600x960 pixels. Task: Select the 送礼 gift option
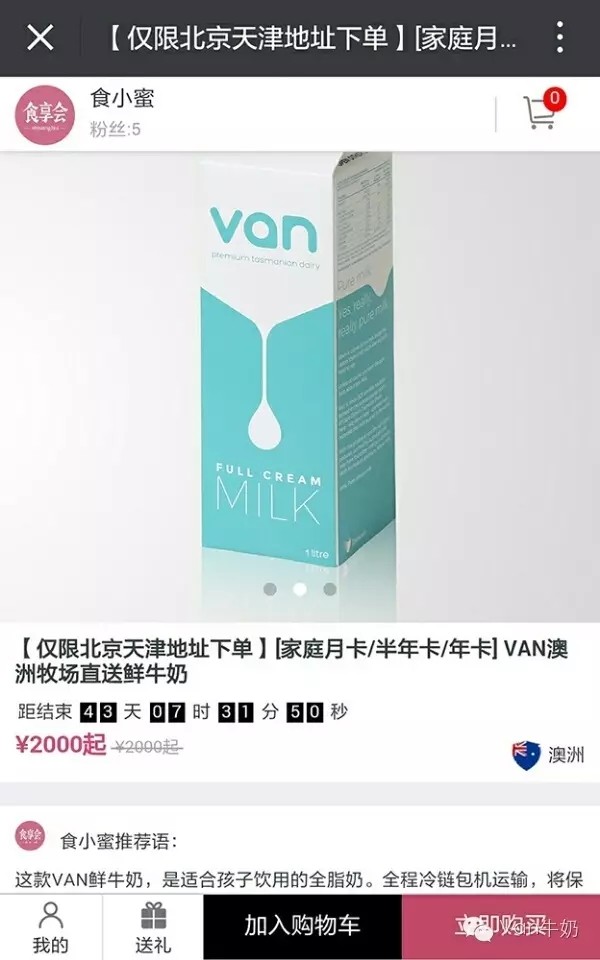click(153, 927)
